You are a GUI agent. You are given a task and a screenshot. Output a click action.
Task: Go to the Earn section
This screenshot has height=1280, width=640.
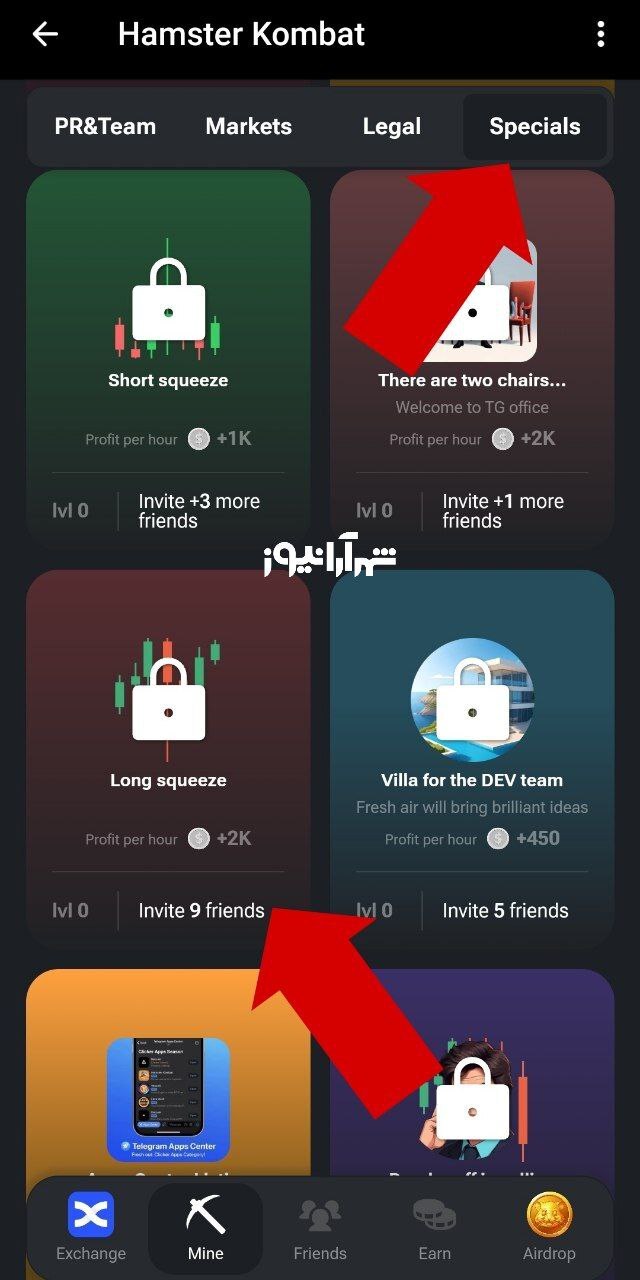coord(434,1228)
